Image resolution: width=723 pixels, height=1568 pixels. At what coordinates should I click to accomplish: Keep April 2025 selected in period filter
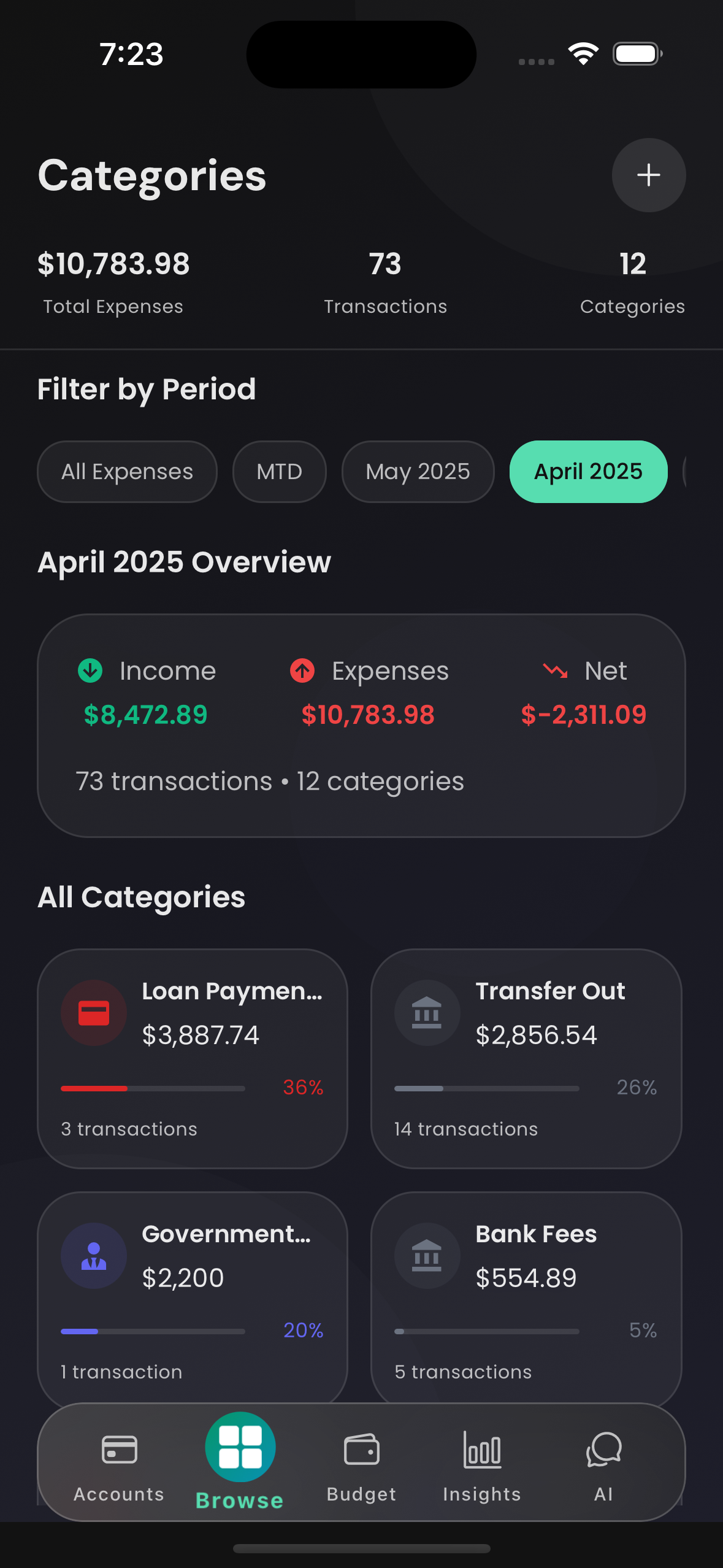coord(587,471)
